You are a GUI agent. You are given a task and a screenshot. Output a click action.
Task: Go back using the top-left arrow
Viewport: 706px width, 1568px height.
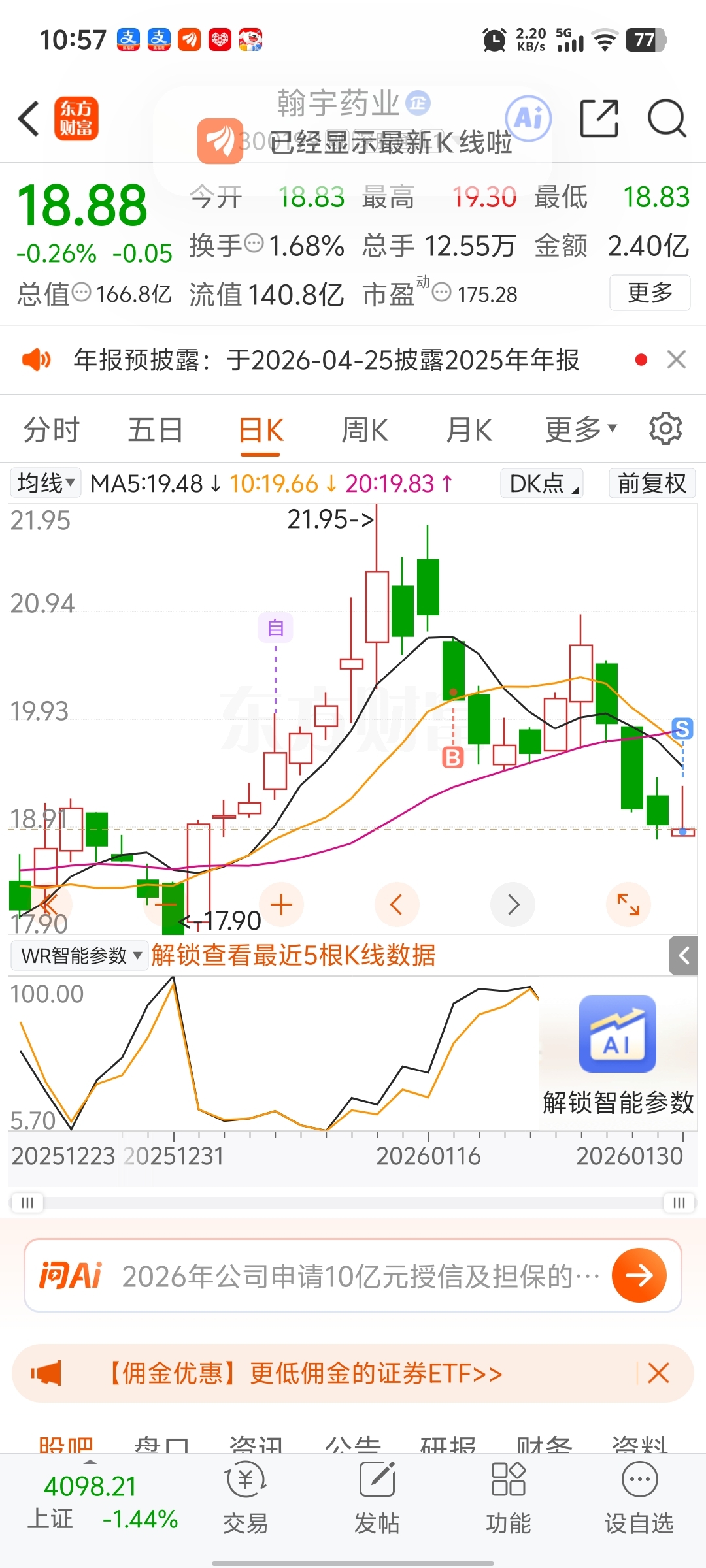point(29,118)
